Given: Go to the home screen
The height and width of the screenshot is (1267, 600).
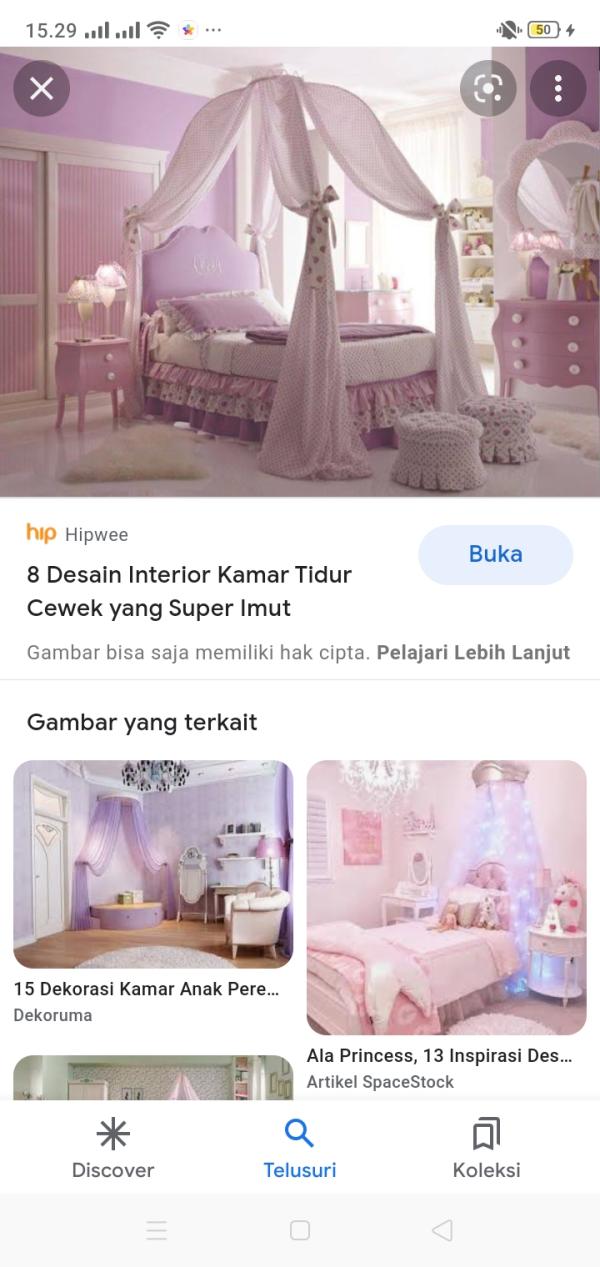Looking at the screenshot, I should (300, 1230).
